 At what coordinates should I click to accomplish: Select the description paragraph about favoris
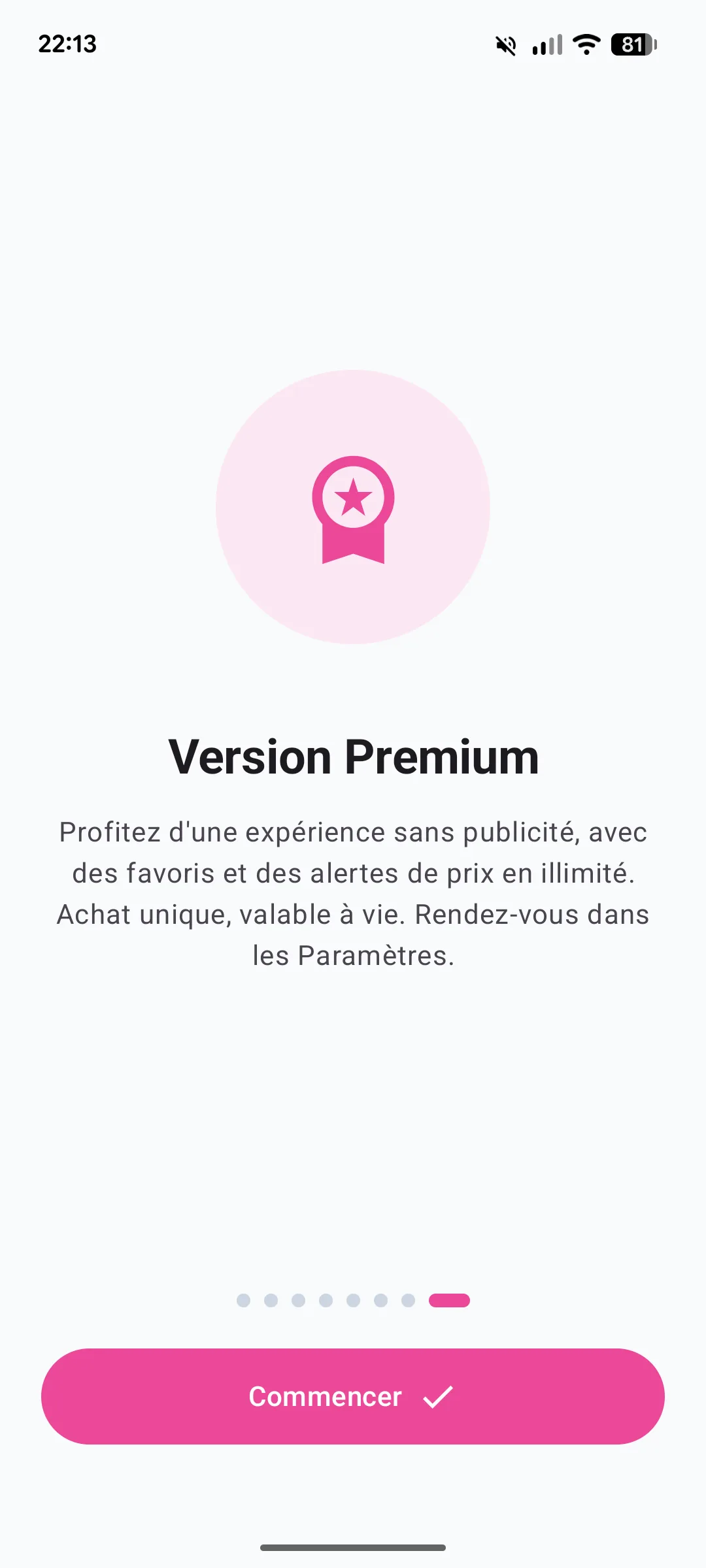pos(352,892)
